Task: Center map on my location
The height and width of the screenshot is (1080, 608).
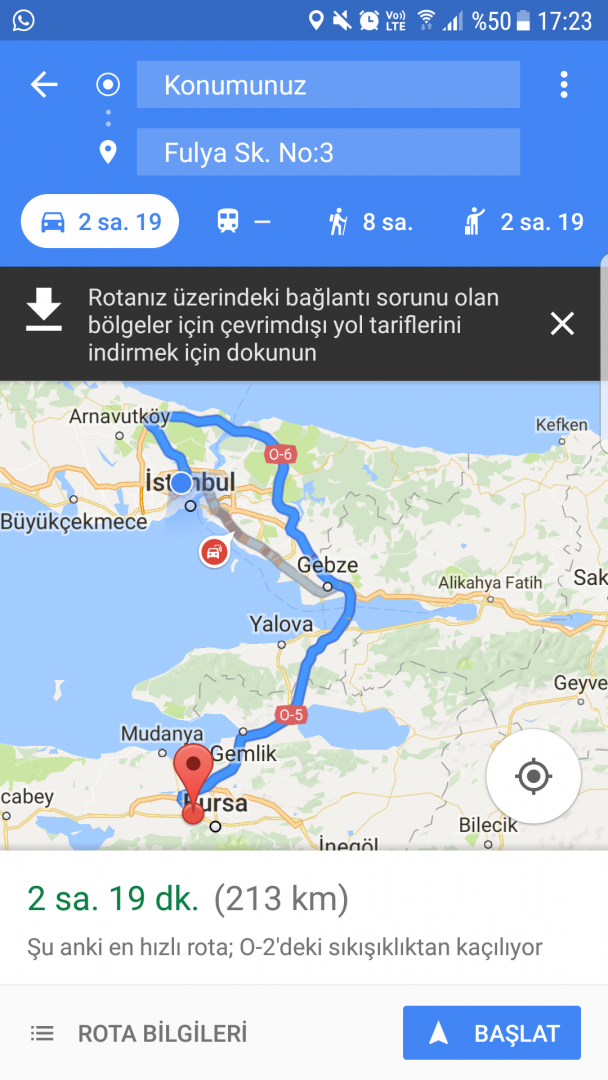Action: coord(533,776)
